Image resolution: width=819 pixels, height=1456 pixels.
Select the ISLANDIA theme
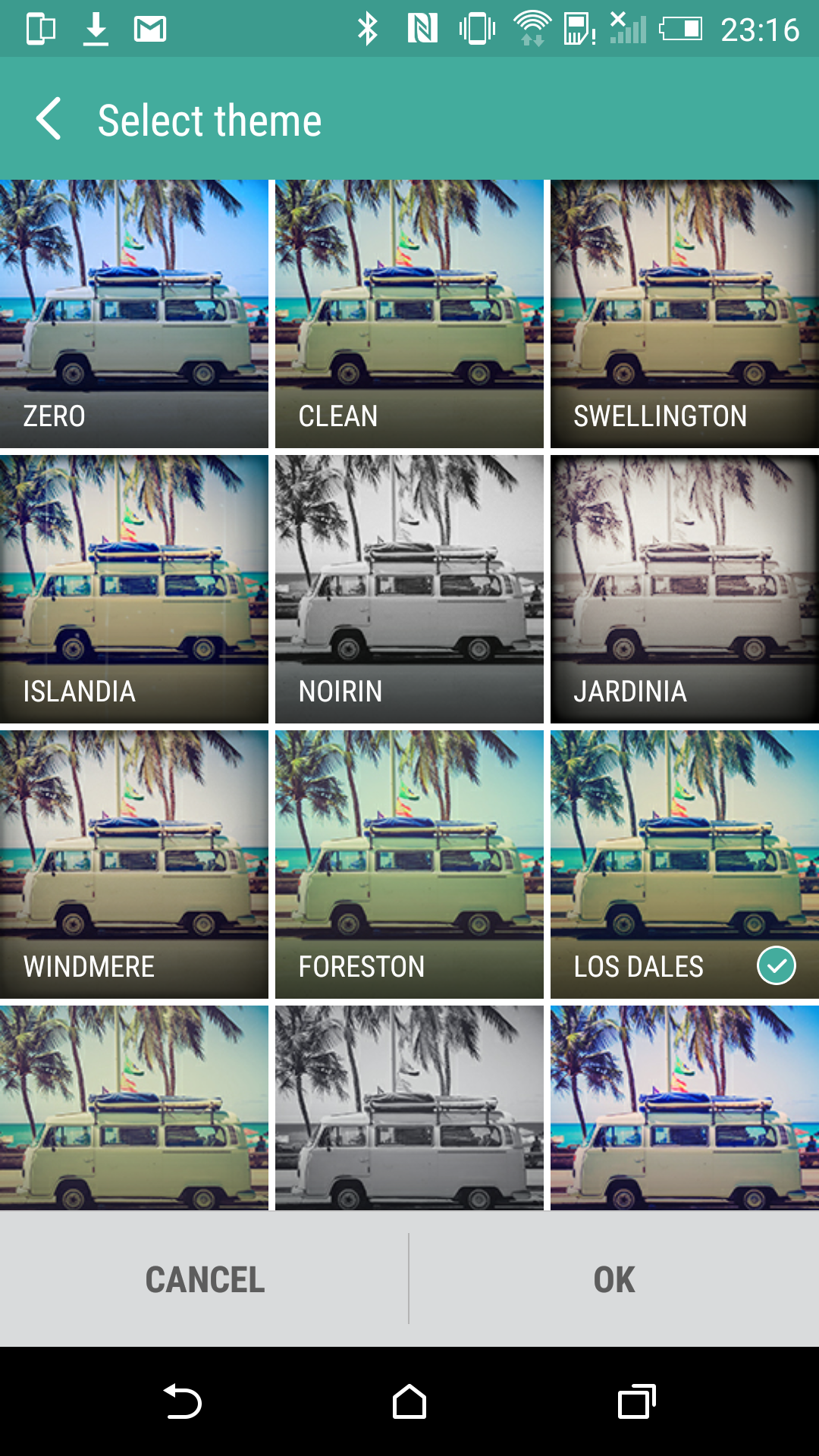[x=134, y=589]
